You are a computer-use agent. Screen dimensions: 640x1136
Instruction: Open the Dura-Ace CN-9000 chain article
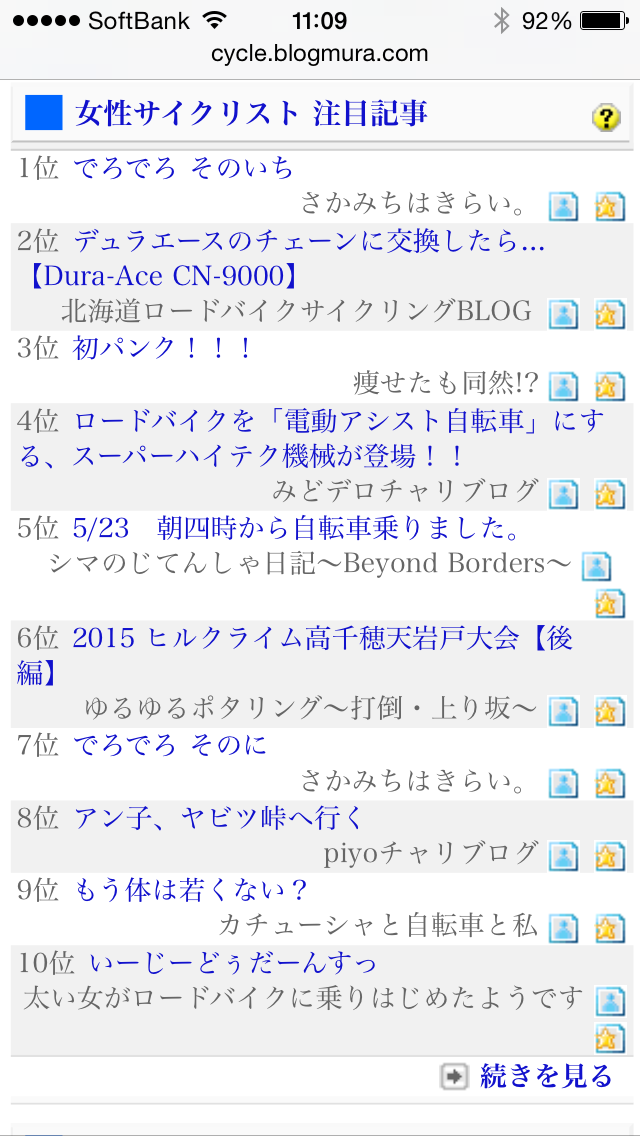click(281, 258)
